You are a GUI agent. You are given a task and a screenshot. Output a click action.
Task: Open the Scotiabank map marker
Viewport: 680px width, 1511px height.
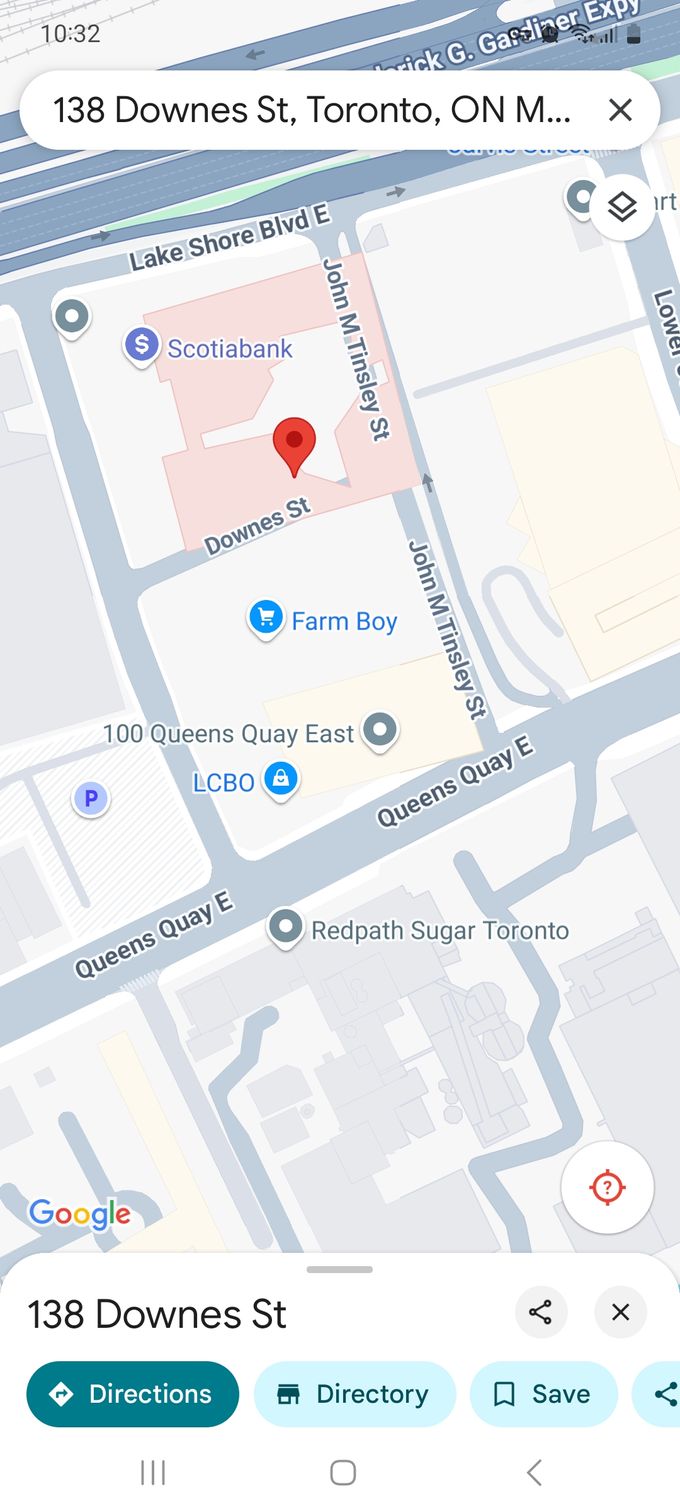(x=142, y=346)
